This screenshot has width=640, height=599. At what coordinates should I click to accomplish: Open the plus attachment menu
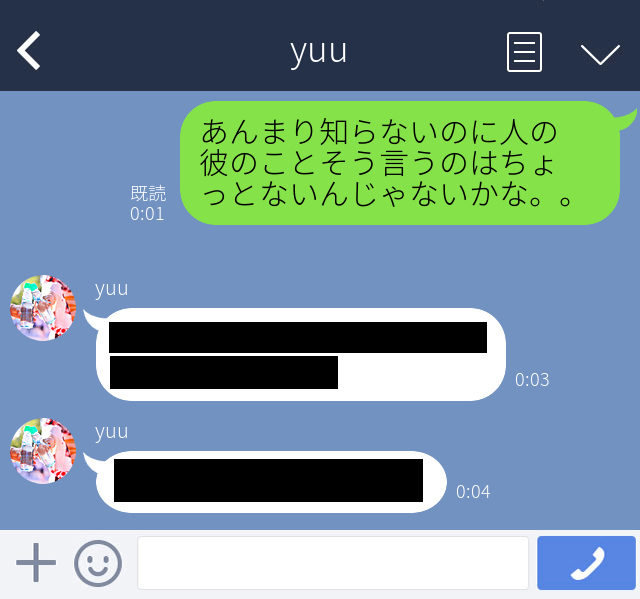click(36, 564)
